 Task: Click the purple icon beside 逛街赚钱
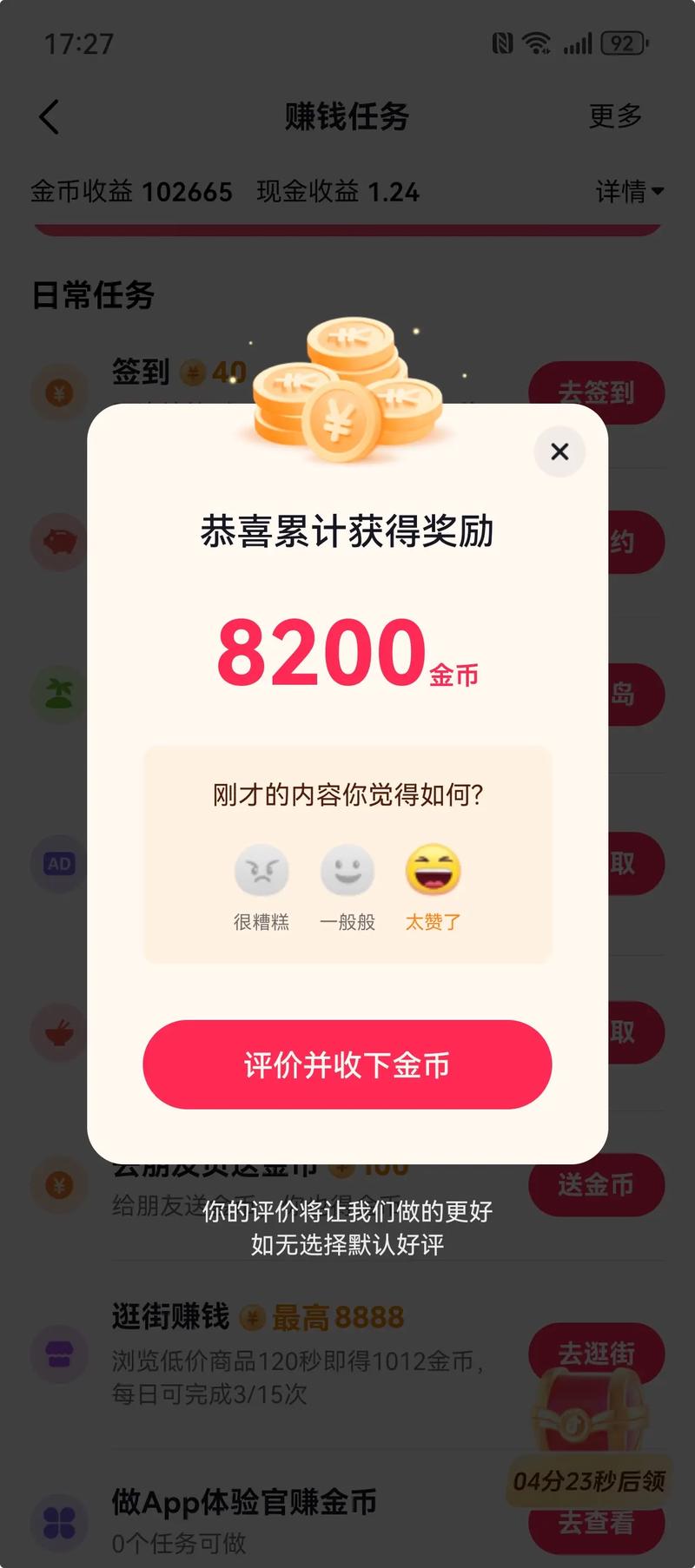(57, 1355)
